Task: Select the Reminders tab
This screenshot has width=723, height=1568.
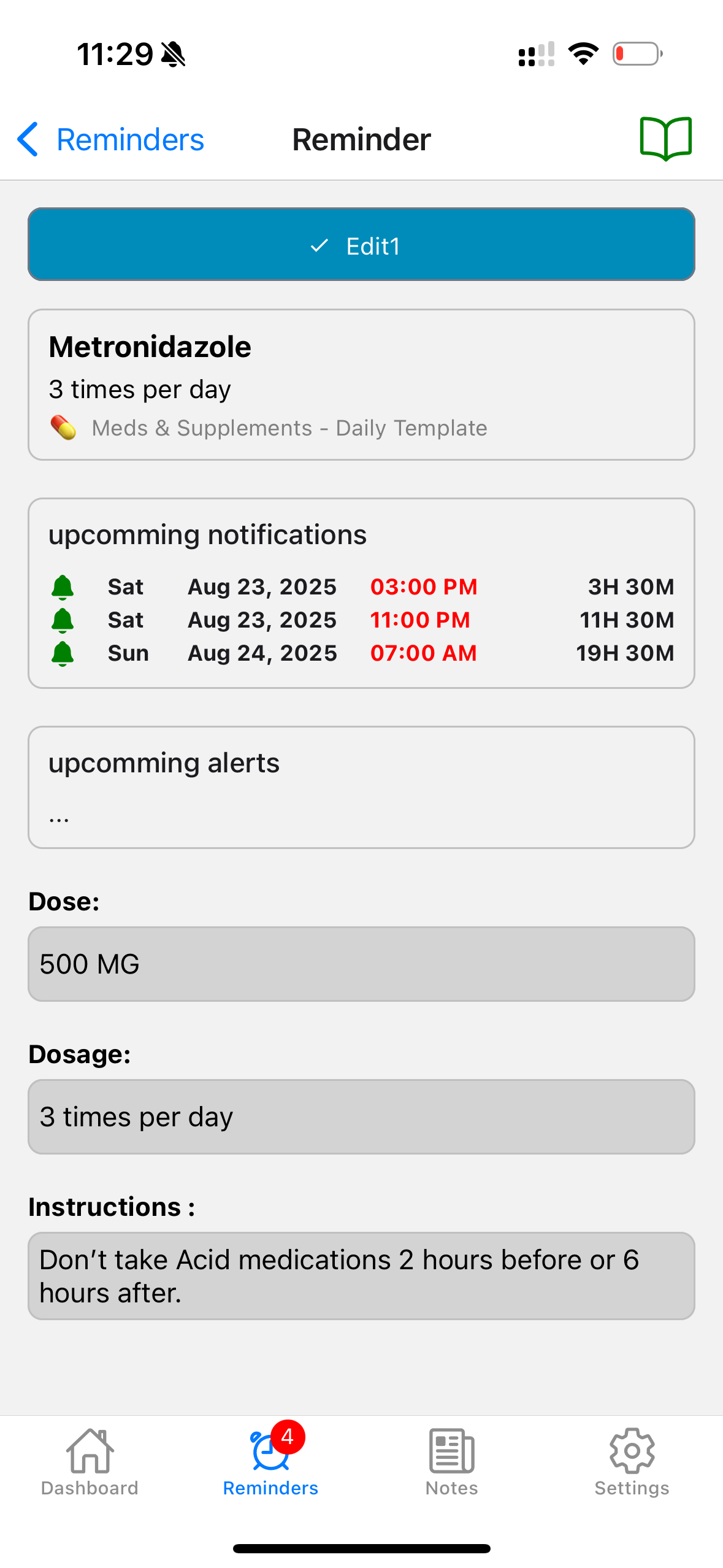Action: tap(270, 1462)
